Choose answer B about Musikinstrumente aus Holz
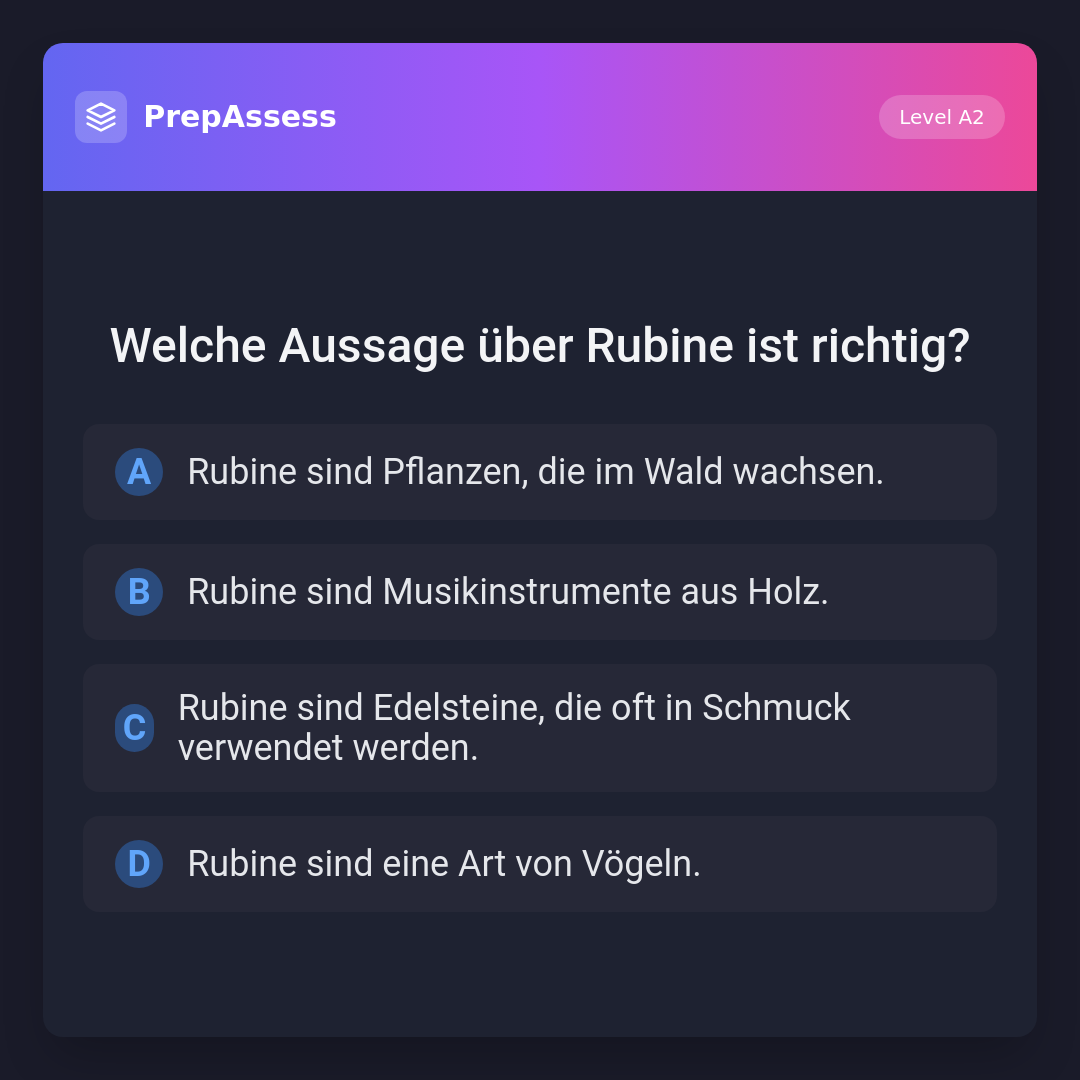Viewport: 1080px width, 1080px height. click(539, 592)
